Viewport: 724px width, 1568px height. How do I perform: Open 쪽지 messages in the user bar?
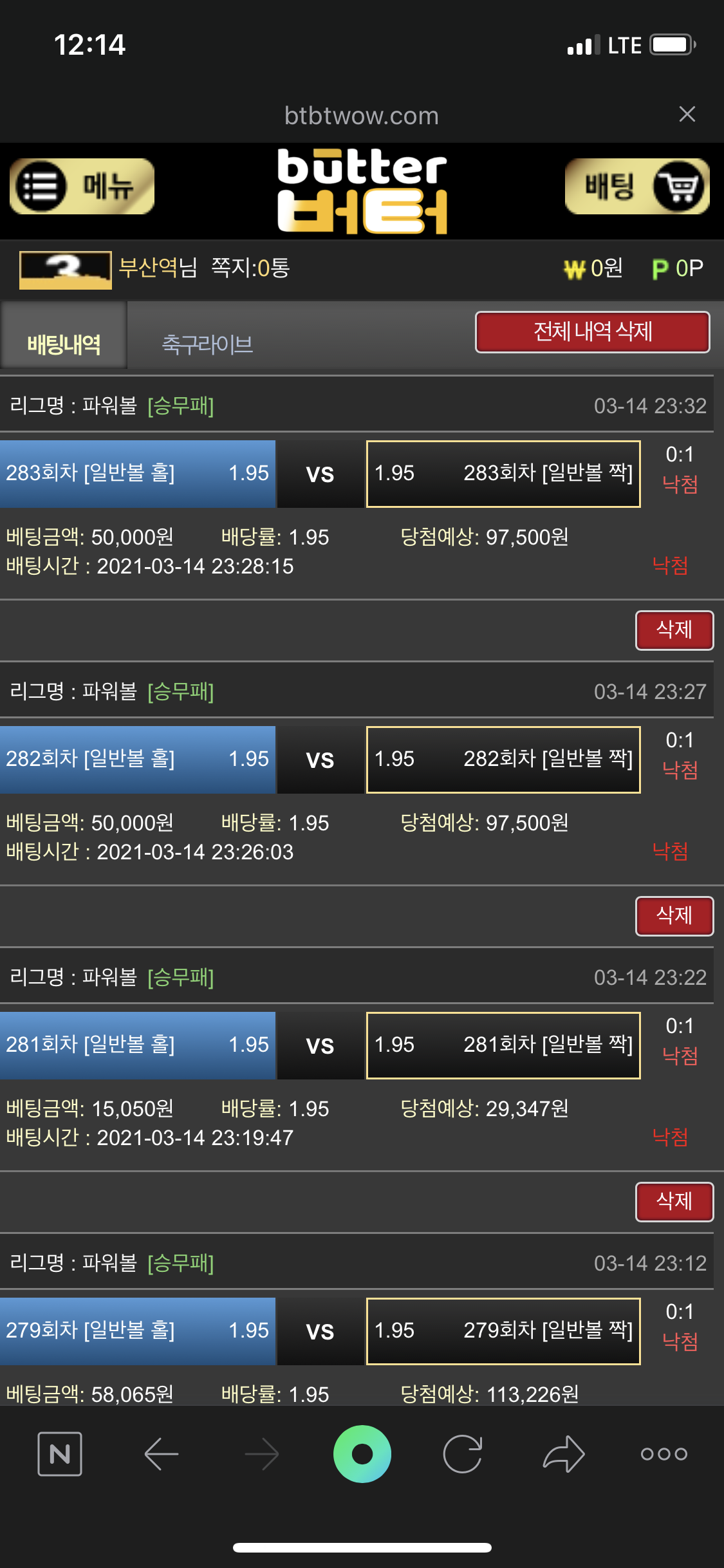point(250,268)
